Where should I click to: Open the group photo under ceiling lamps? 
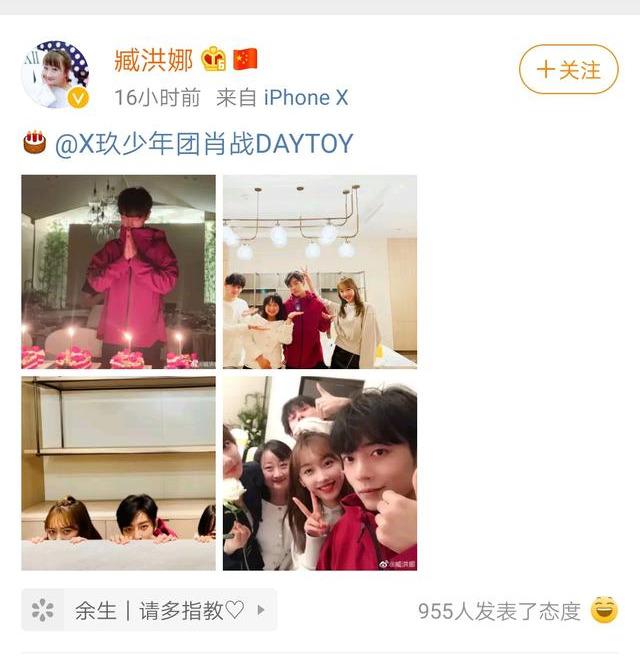point(320,271)
